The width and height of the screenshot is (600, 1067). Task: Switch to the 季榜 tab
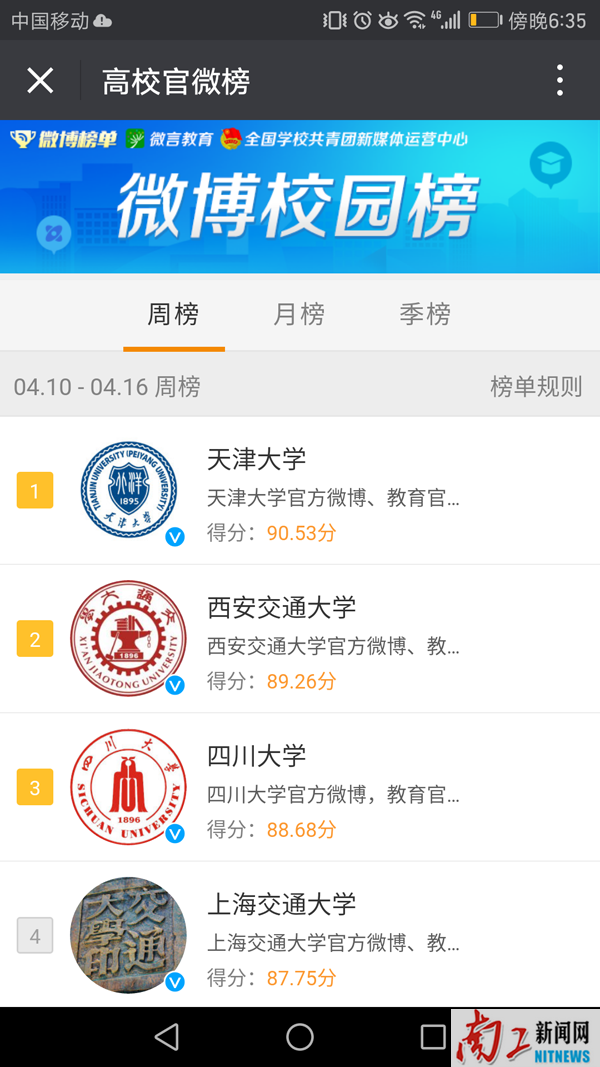pyautogui.click(x=425, y=315)
